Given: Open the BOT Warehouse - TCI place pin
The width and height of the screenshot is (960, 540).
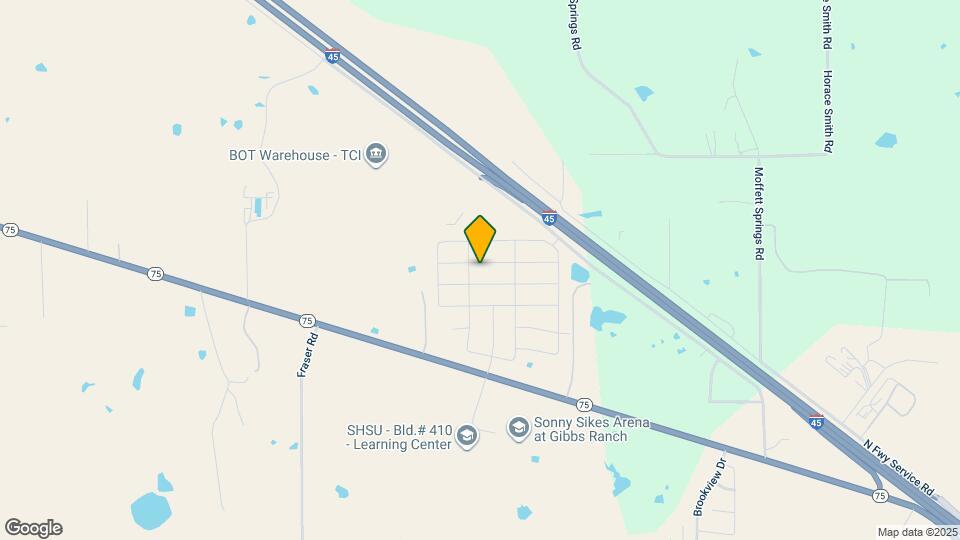Looking at the screenshot, I should coord(376,155).
